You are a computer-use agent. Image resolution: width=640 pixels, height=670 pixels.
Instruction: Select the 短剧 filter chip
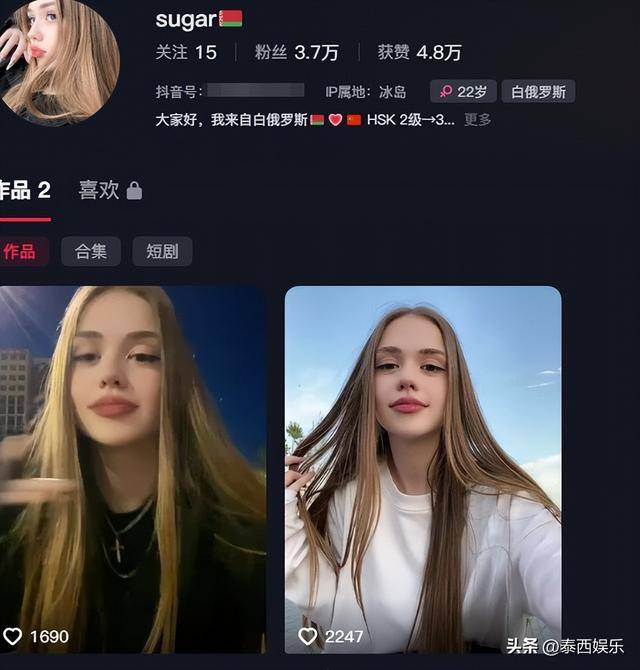click(x=162, y=251)
